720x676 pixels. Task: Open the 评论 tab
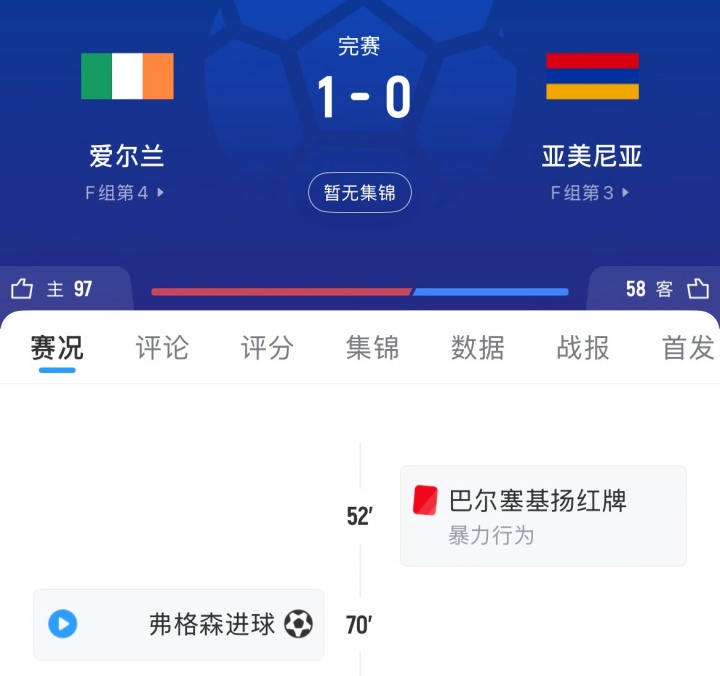click(x=162, y=348)
